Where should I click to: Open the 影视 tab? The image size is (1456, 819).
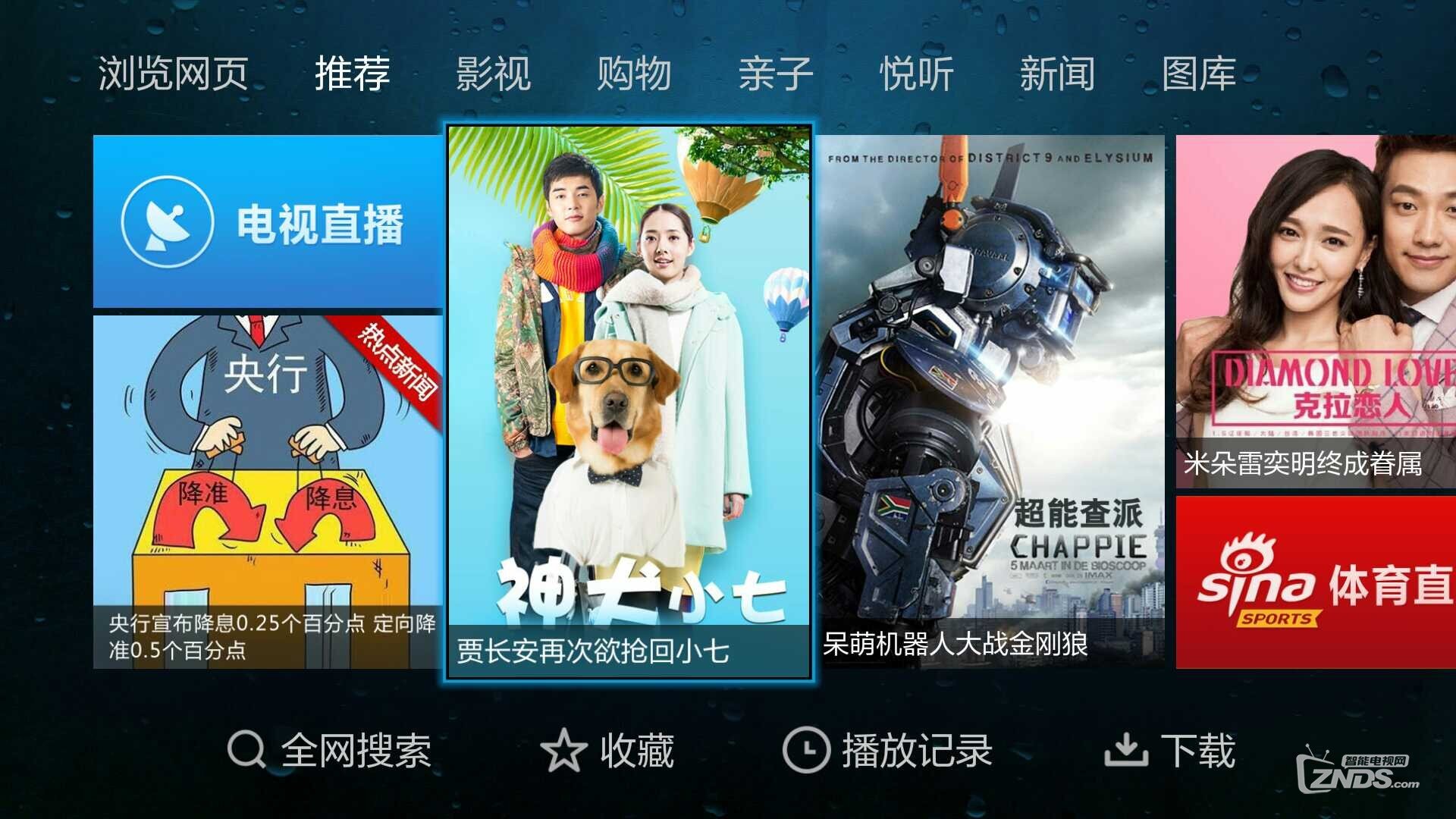(x=493, y=74)
